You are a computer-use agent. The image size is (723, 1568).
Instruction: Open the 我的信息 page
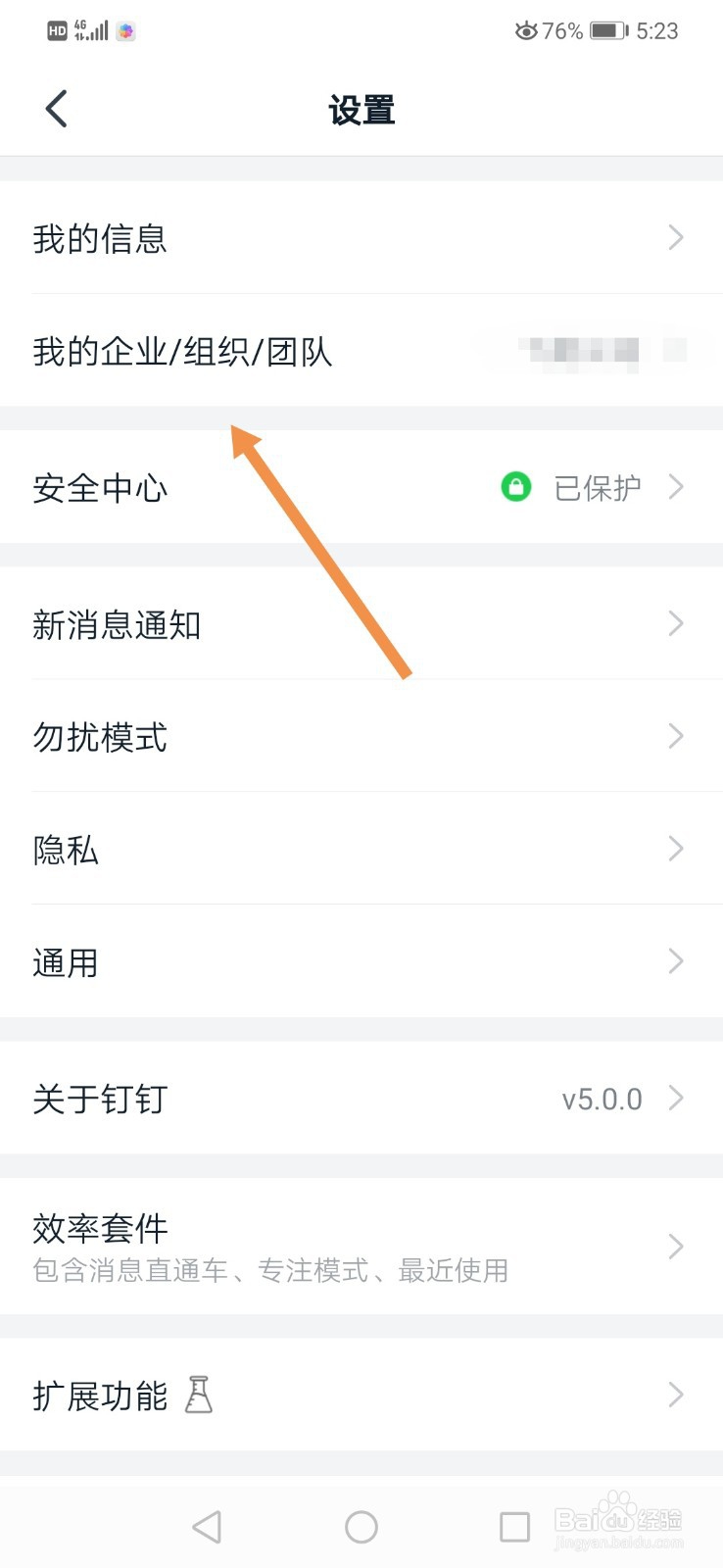pos(361,238)
